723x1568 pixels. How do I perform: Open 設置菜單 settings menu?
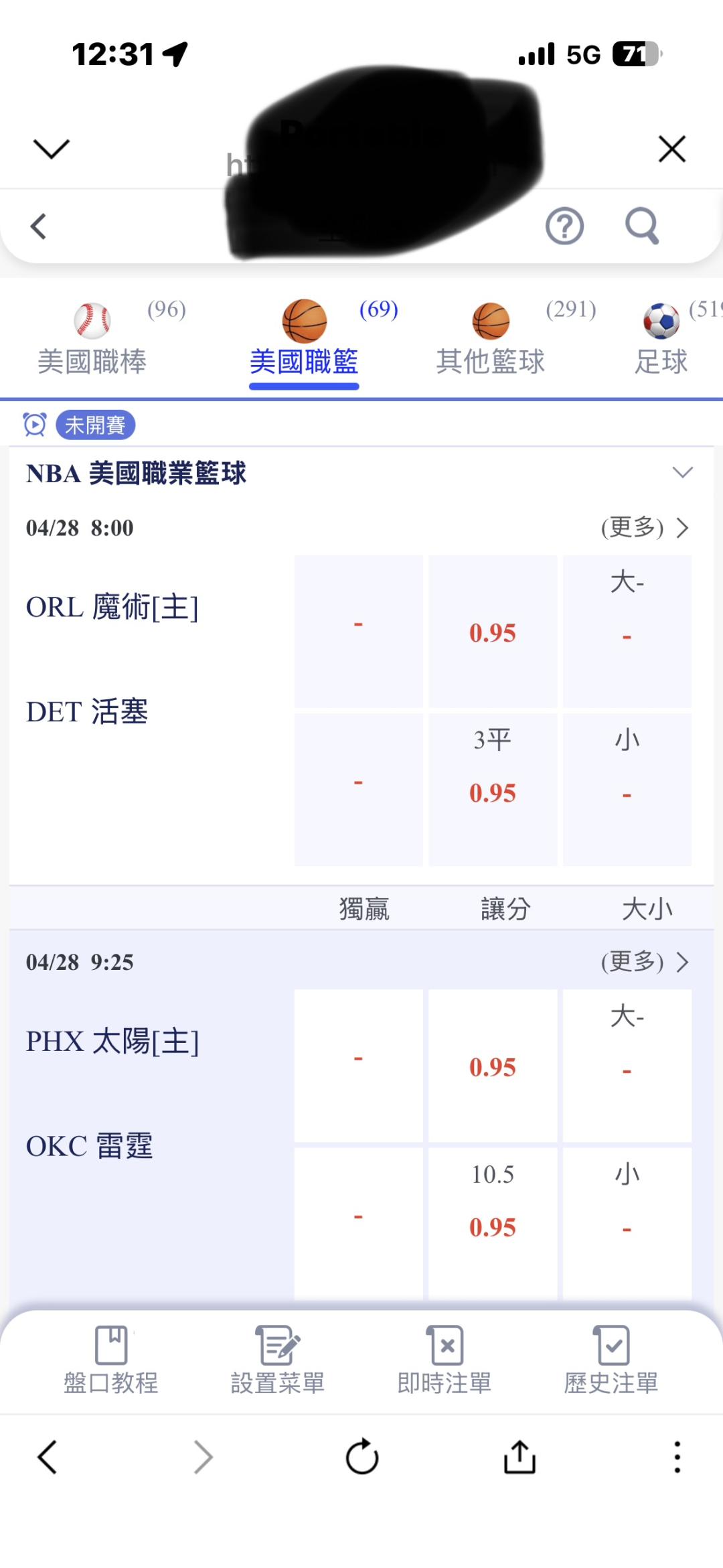277,1361
